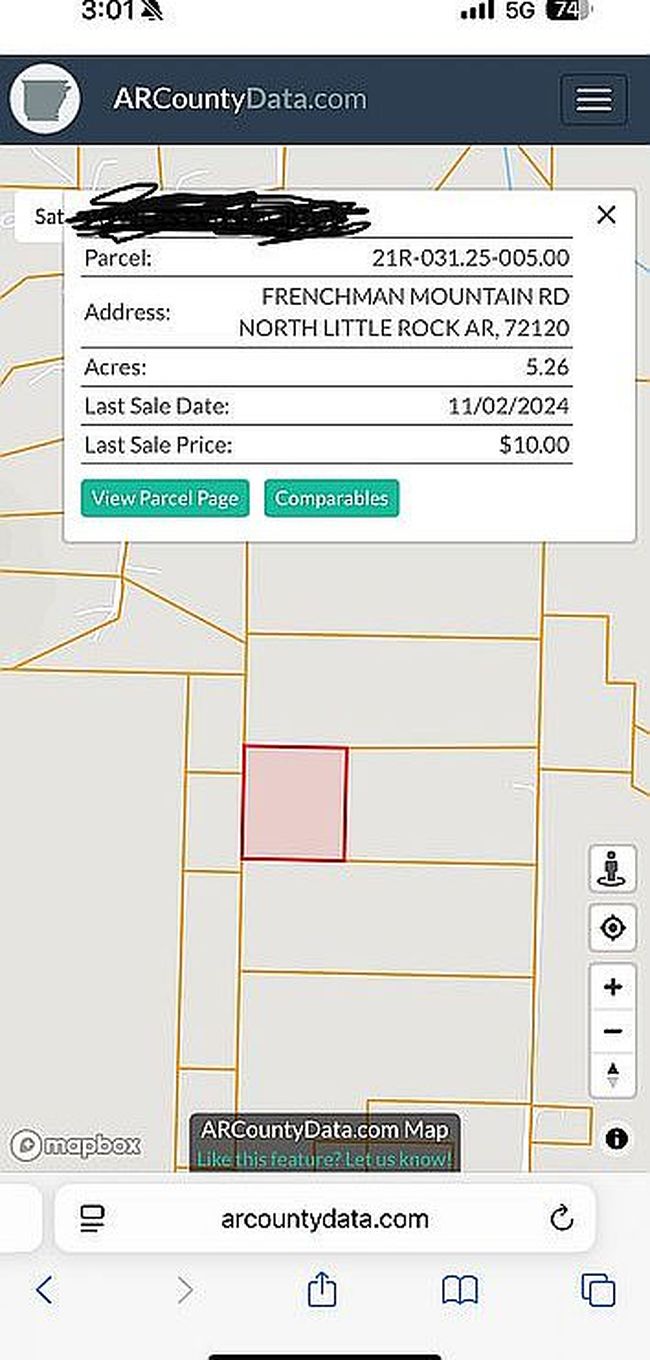Screen dimensions: 650x1360
Task: Show all open browser tabs
Action: click(598, 1291)
